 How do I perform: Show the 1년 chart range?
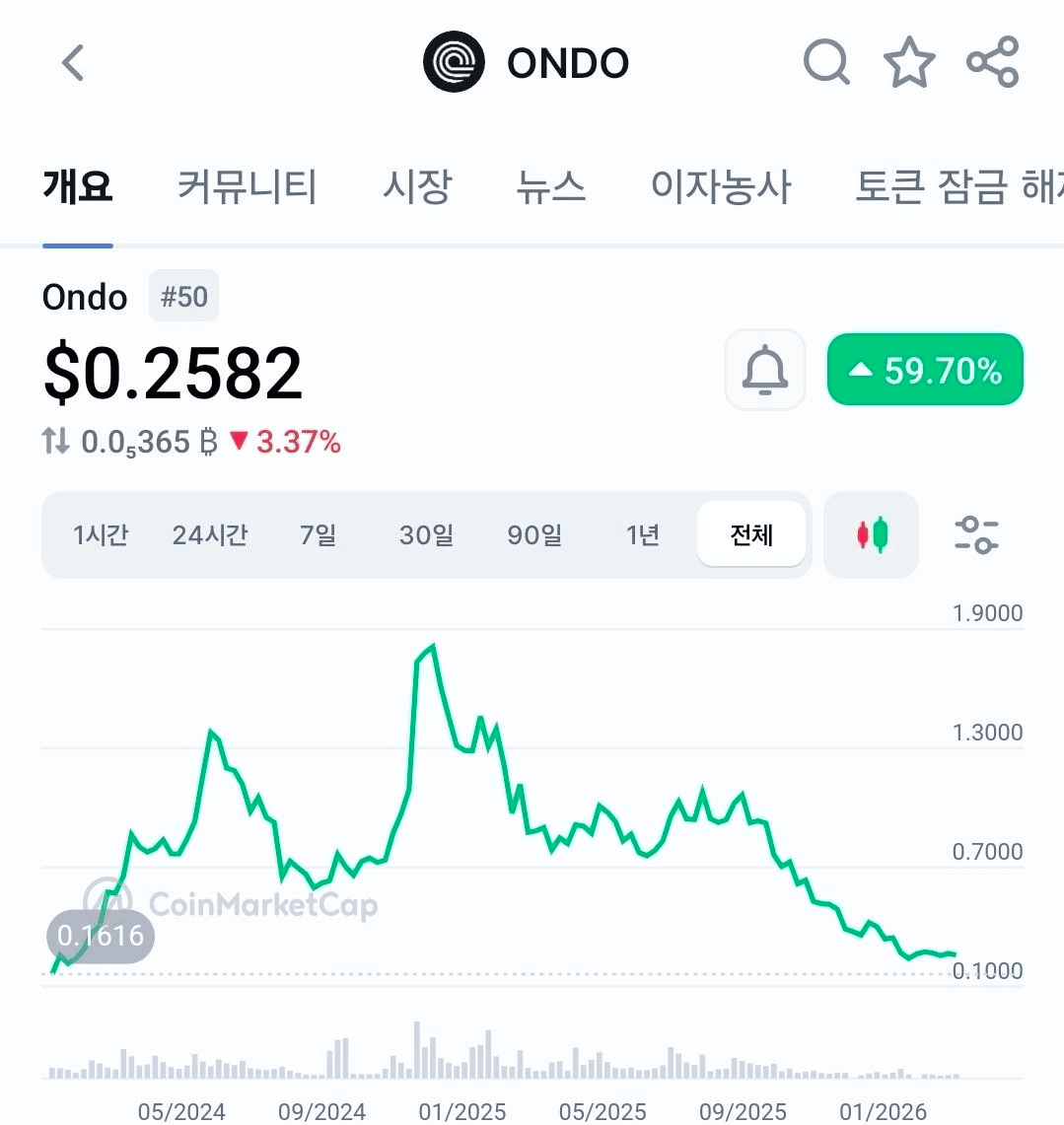click(x=643, y=535)
